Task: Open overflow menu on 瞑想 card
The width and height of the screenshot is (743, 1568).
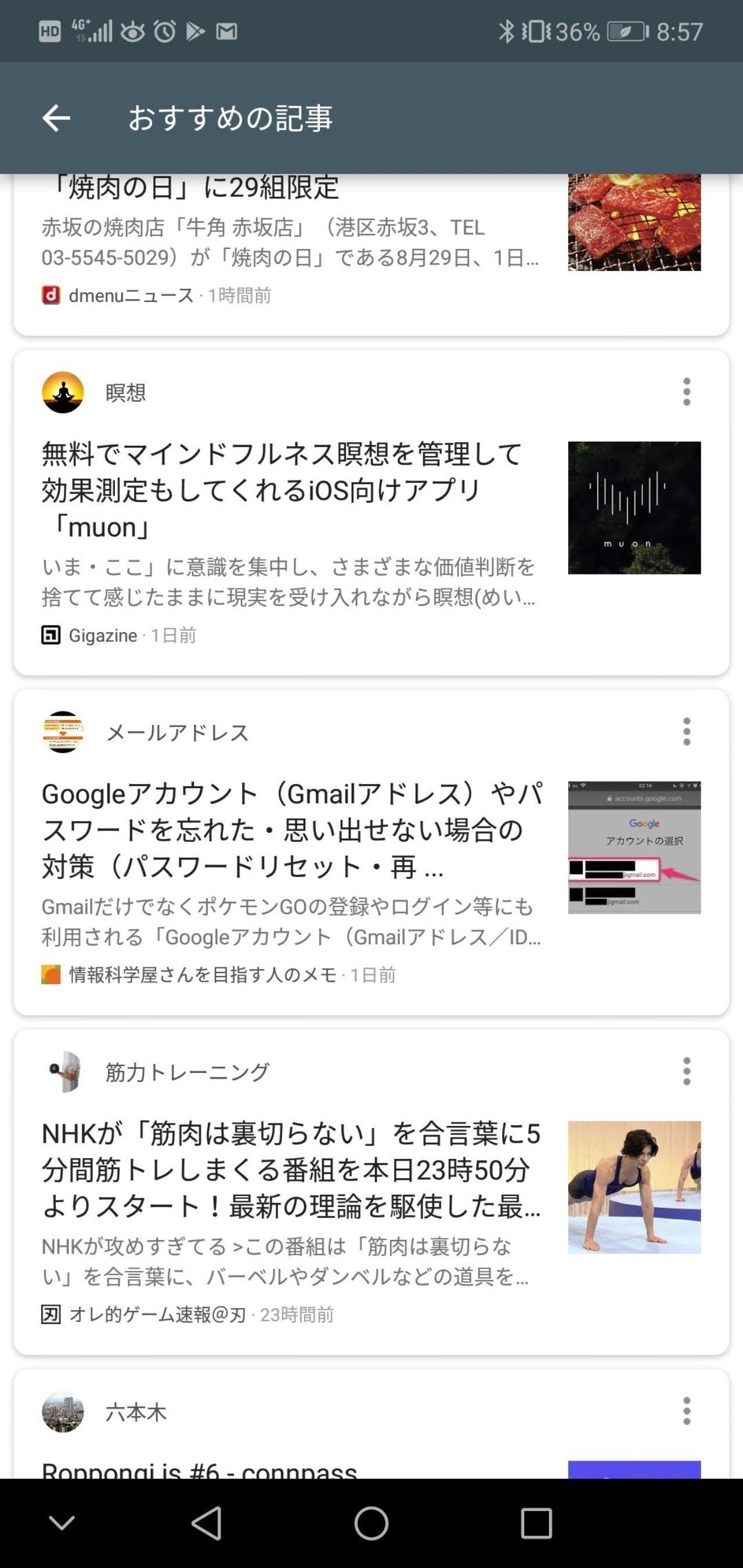Action: pyautogui.click(x=686, y=392)
